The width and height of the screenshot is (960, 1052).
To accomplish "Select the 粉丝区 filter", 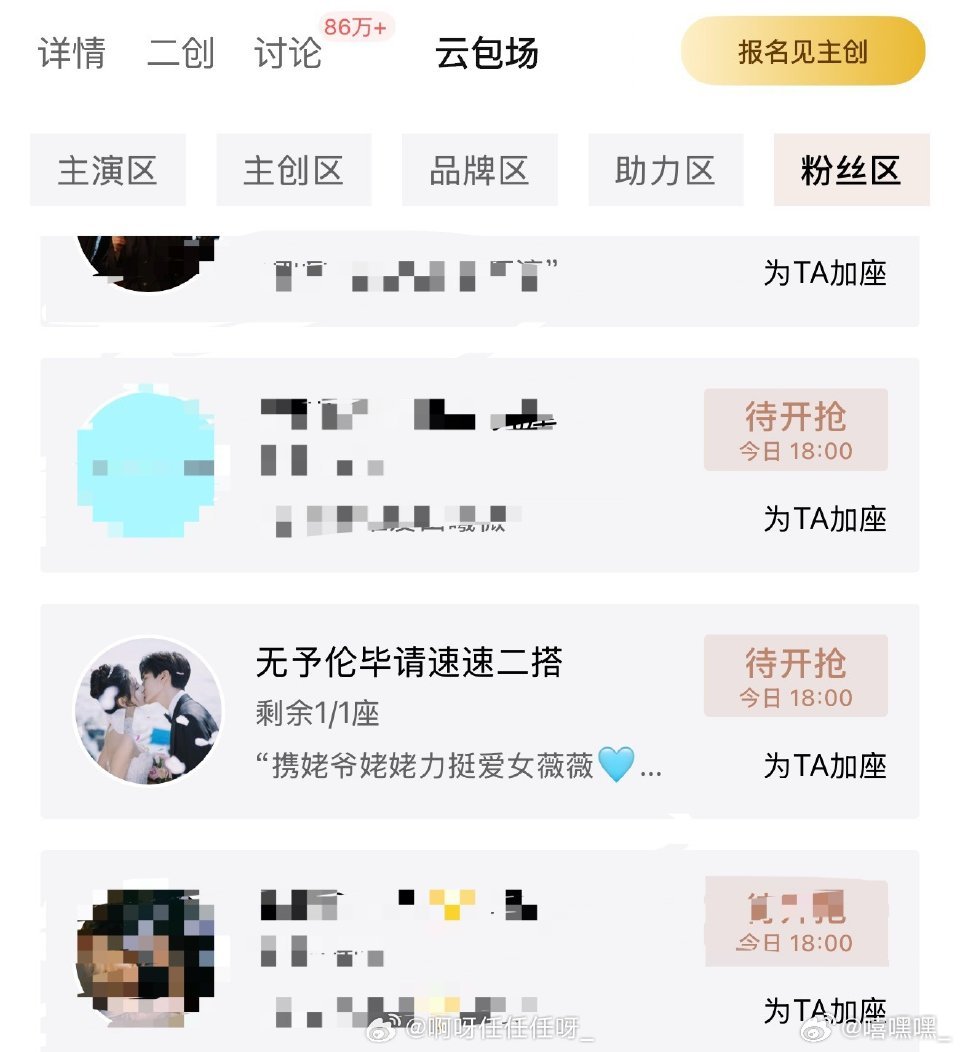I will click(x=852, y=170).
